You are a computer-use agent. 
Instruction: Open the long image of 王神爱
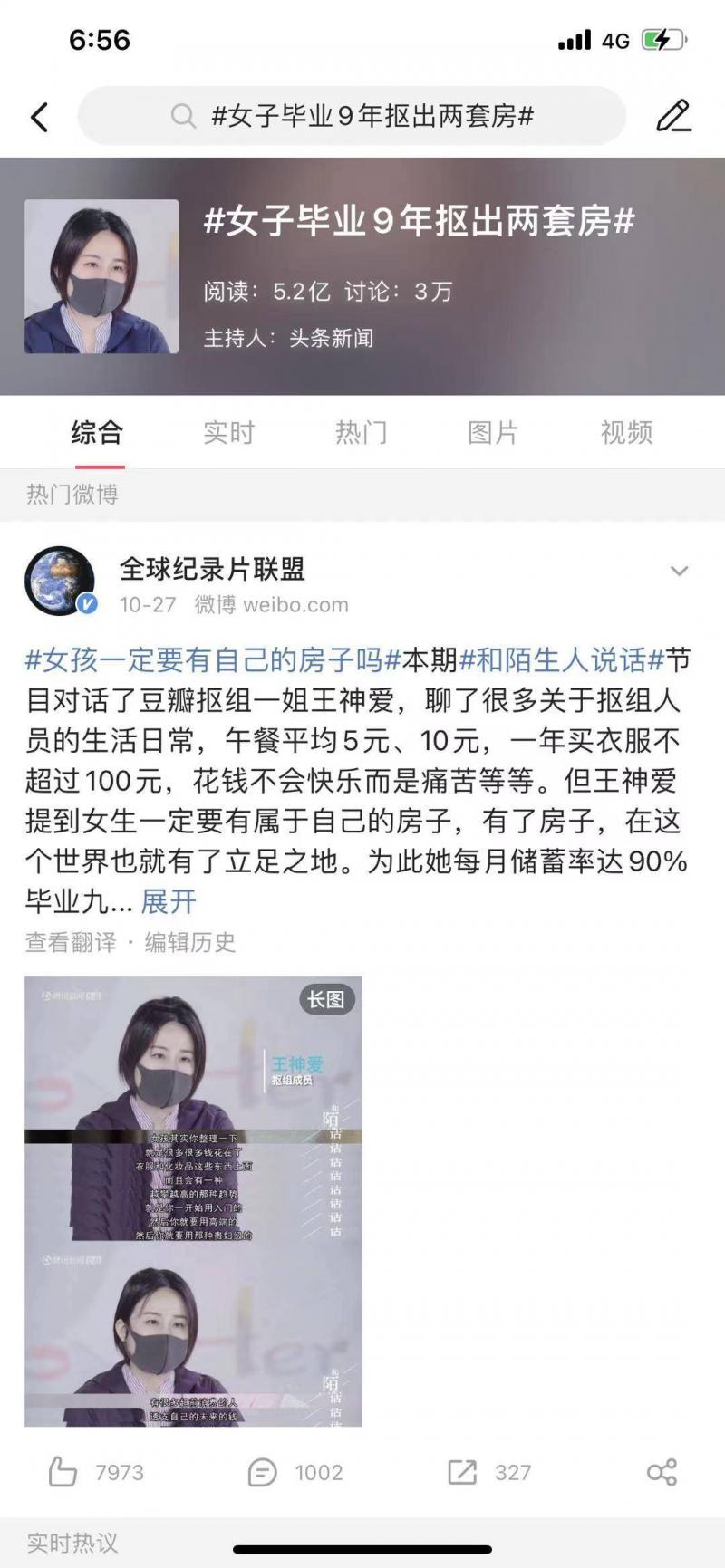pyautogui.click(x=193, y=1201)
